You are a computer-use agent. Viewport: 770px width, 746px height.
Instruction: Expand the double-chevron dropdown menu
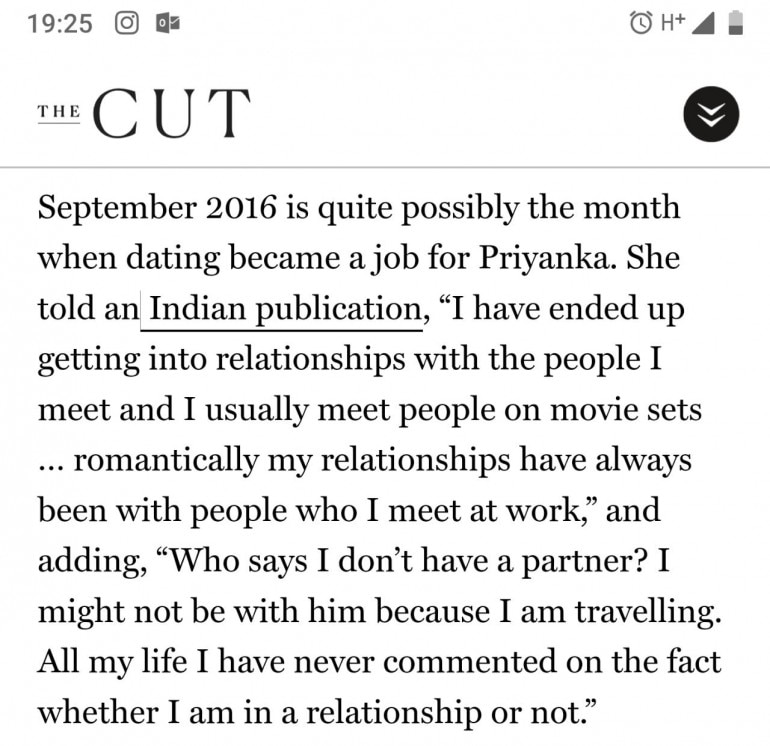point(711,115)
